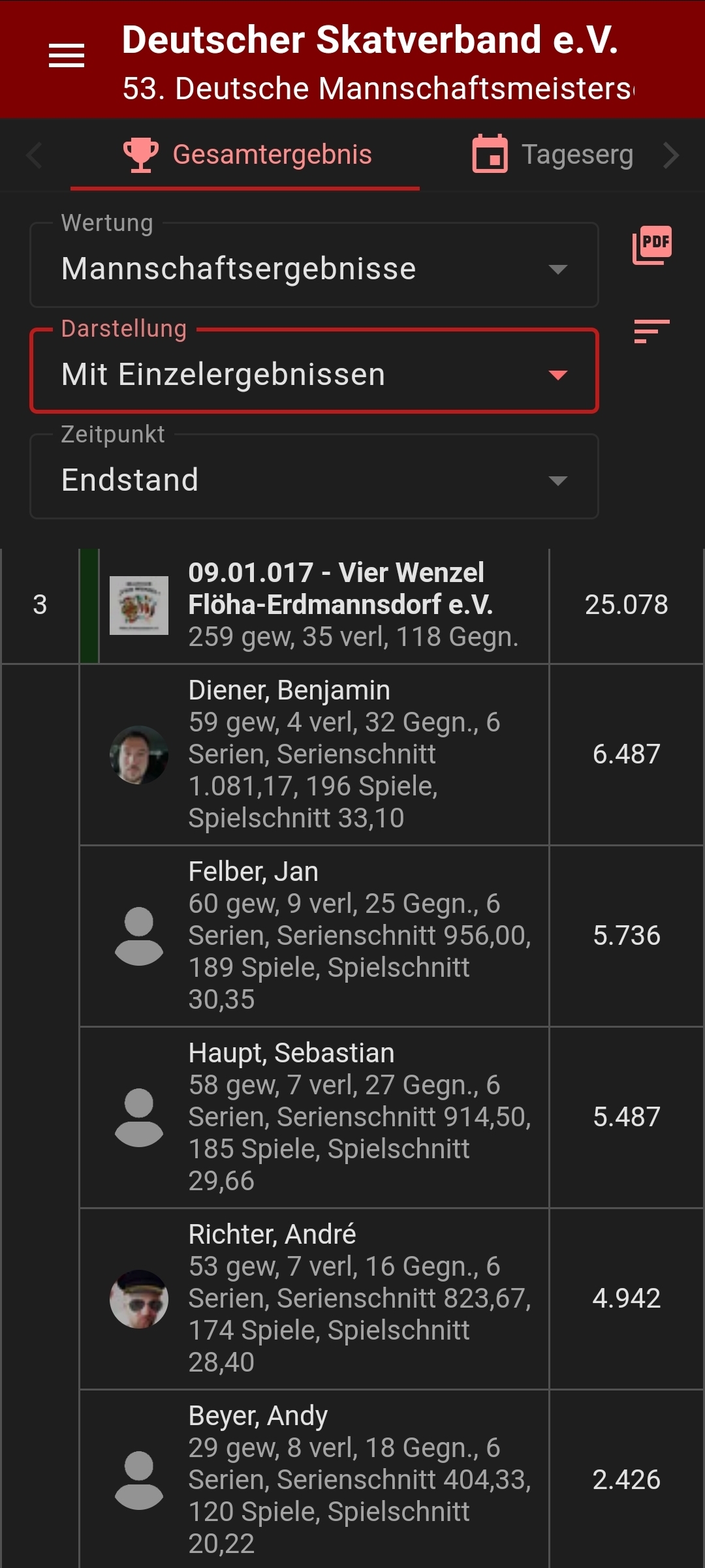Image resolution: width=705 pixels, height=1568 pixels.
Task: Open the Zeitpunkt dropdown
Action: point(314,480)
